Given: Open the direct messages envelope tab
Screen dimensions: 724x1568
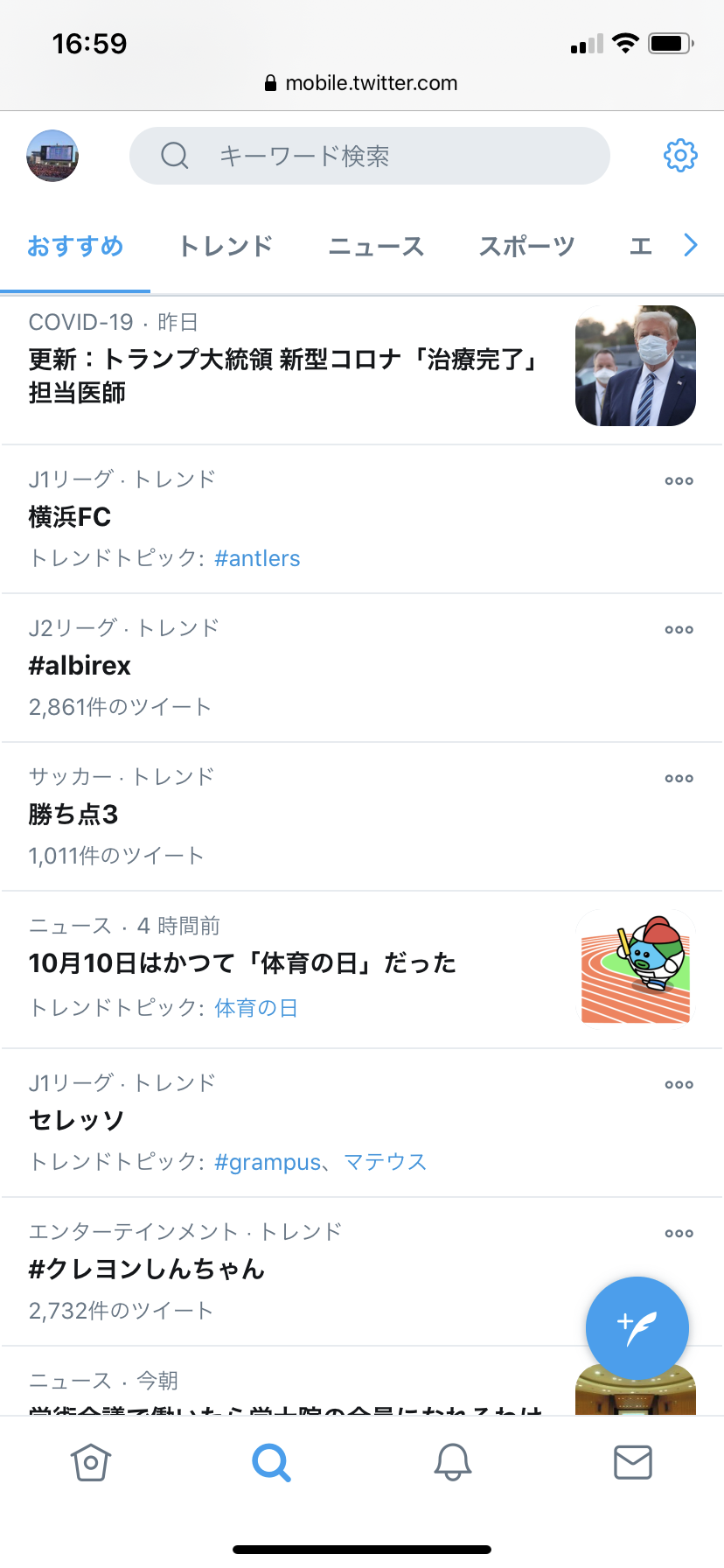Looking at the screenshot, I should [633, 1462].
